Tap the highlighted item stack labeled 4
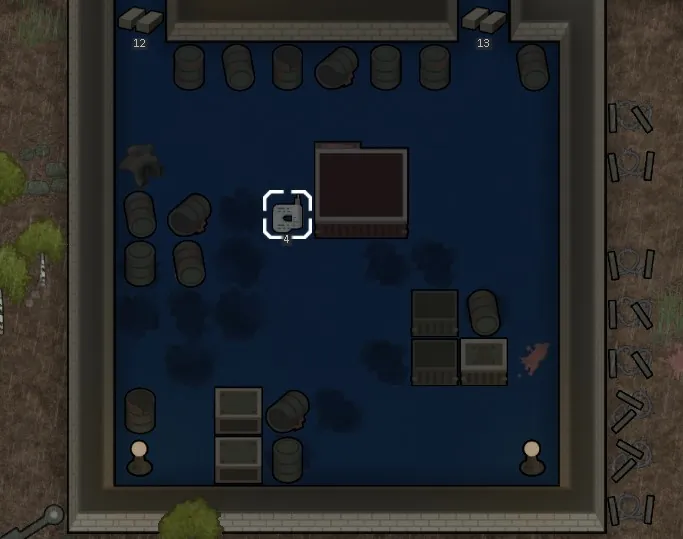683x539 pixels. click(287, 214)
